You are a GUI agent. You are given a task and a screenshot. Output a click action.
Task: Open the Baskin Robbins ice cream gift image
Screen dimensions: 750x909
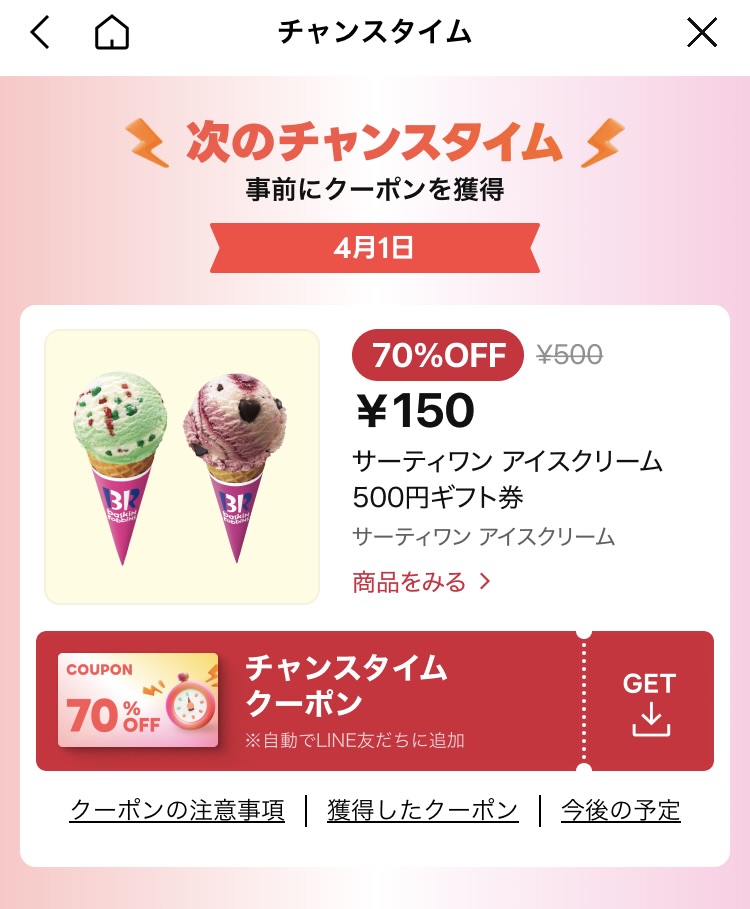click(182, 467)
